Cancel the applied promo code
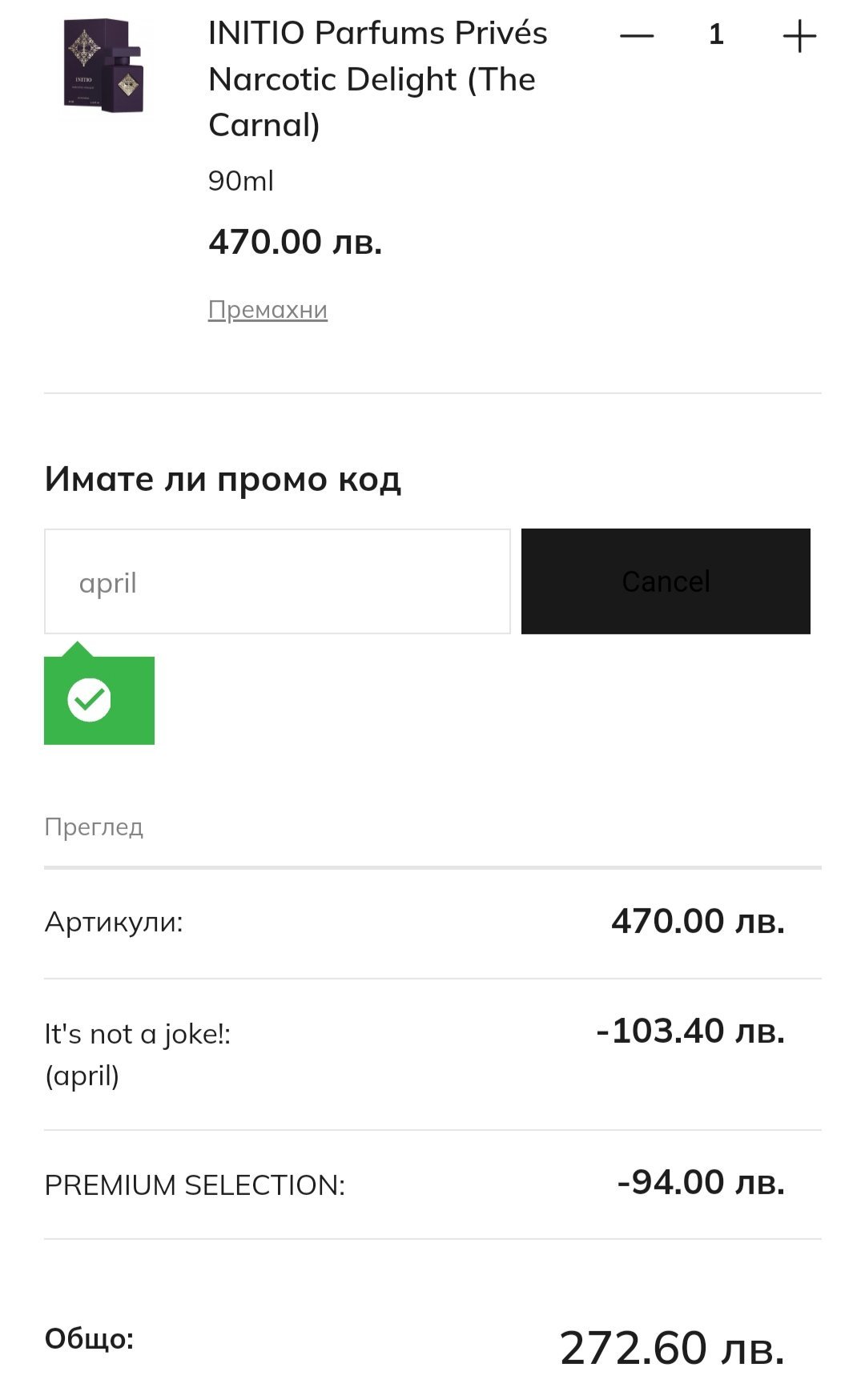 [666, 581]
